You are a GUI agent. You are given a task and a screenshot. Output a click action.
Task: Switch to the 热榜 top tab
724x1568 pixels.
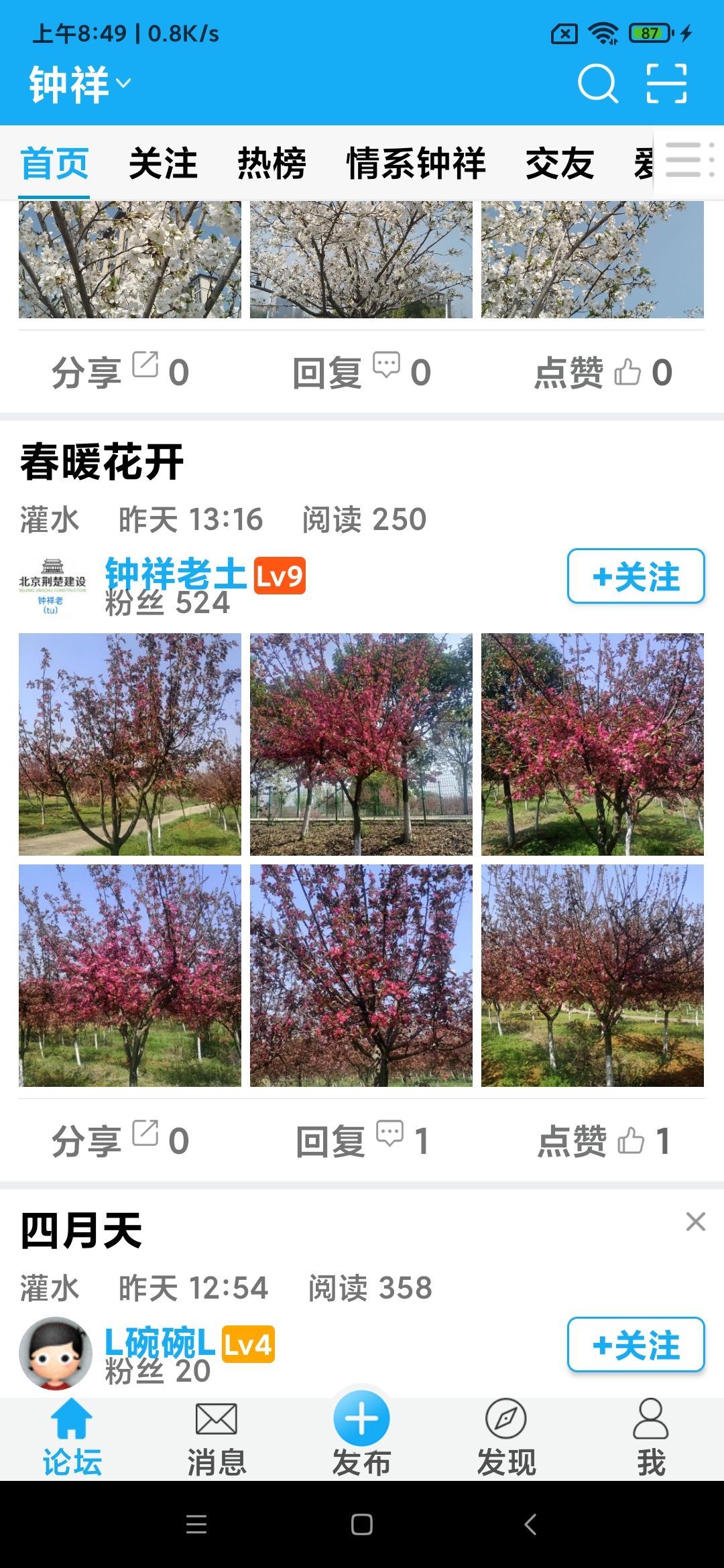click(x=271, y=164)
